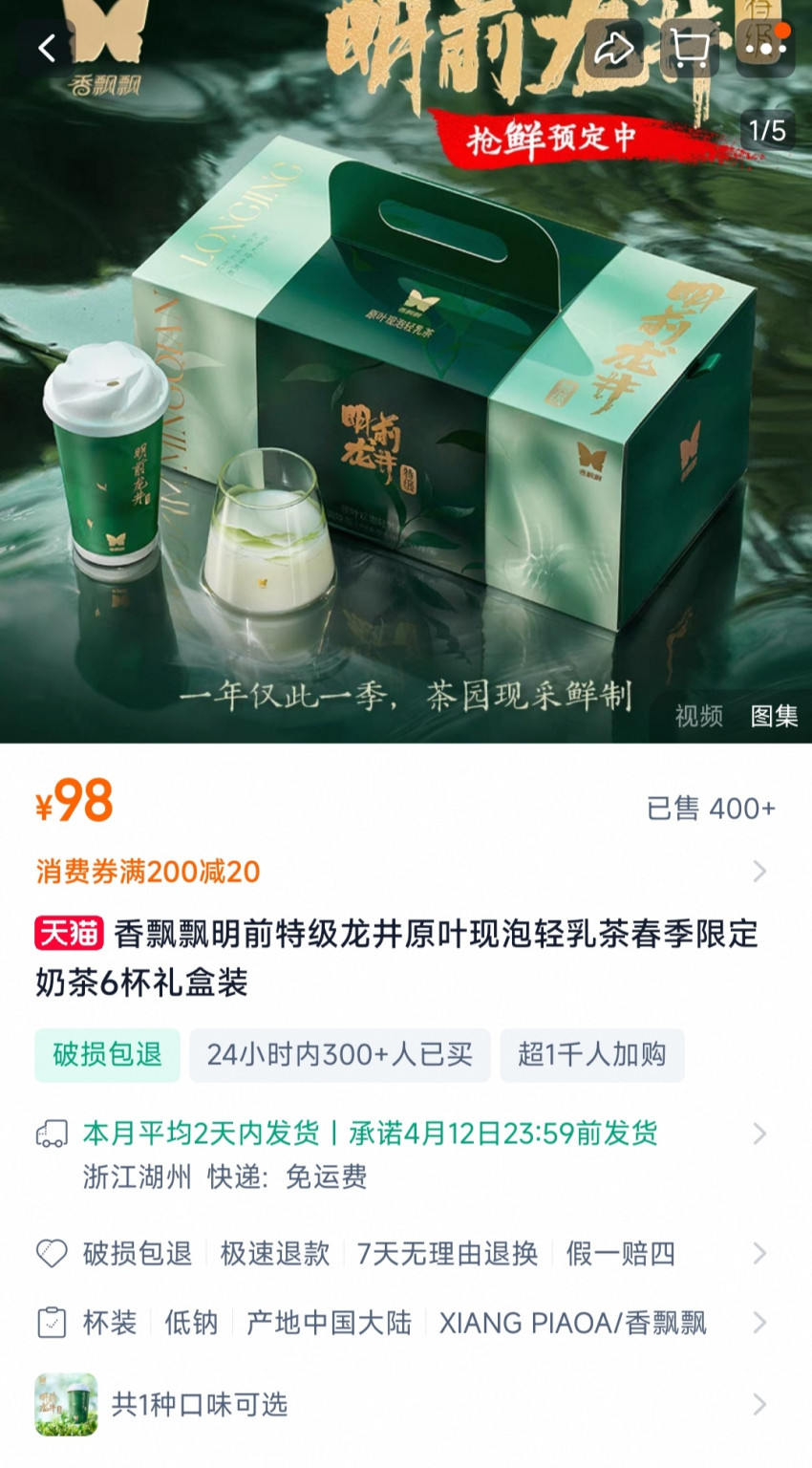Switch to the 视频 tab
This screenshot has width=812, height=1468.
(x=698, y=716)
